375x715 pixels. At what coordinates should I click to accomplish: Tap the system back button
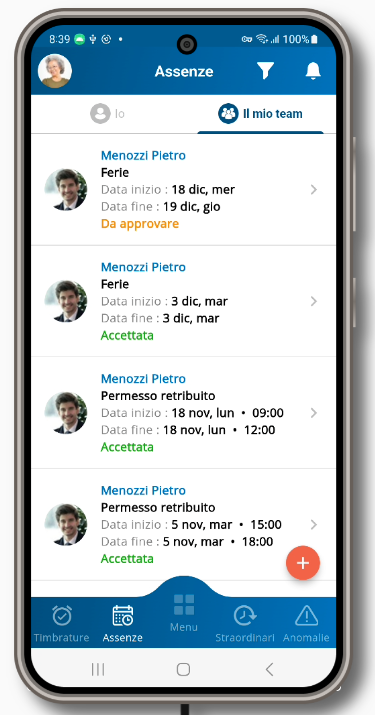pos(269,669)
